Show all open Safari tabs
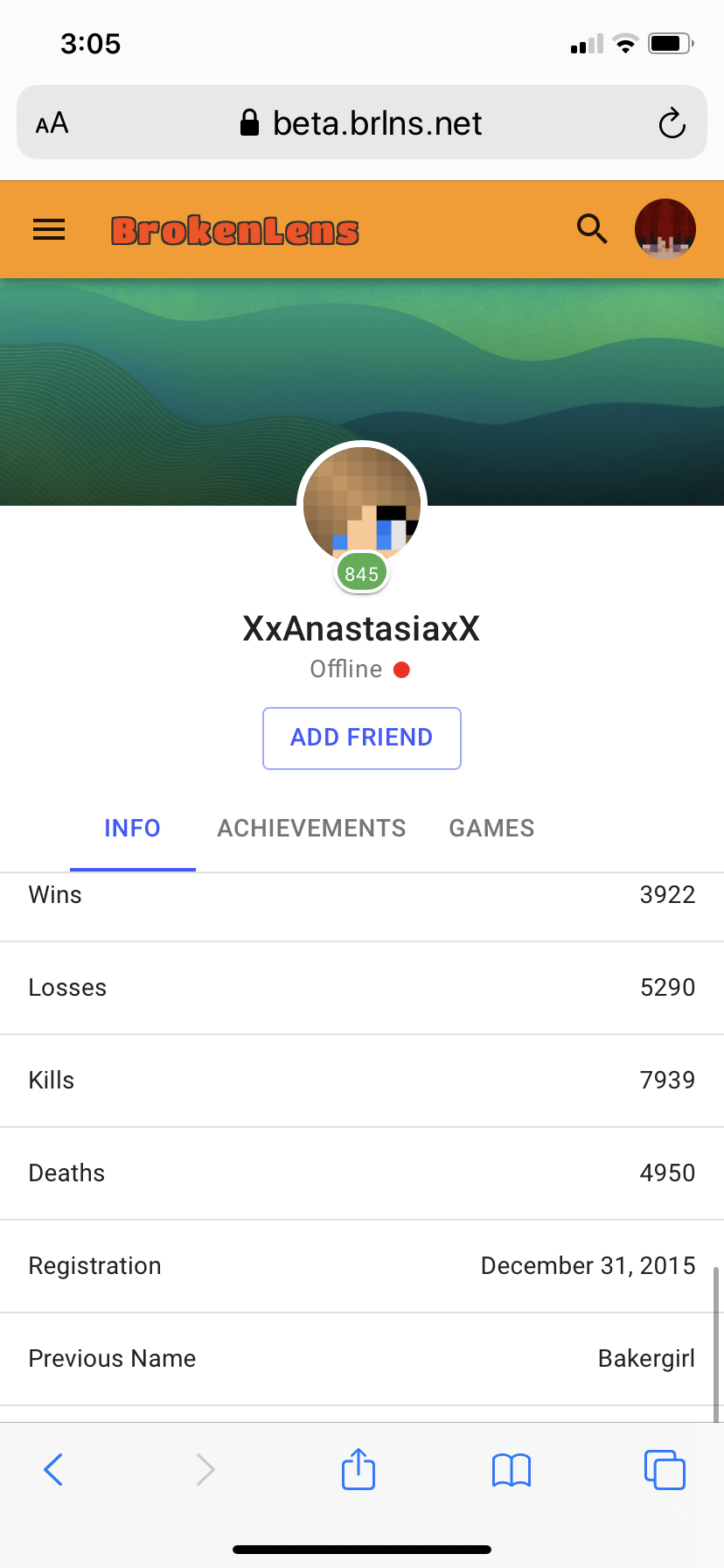Viewport: 724px width, 1568px height. 665,1469
